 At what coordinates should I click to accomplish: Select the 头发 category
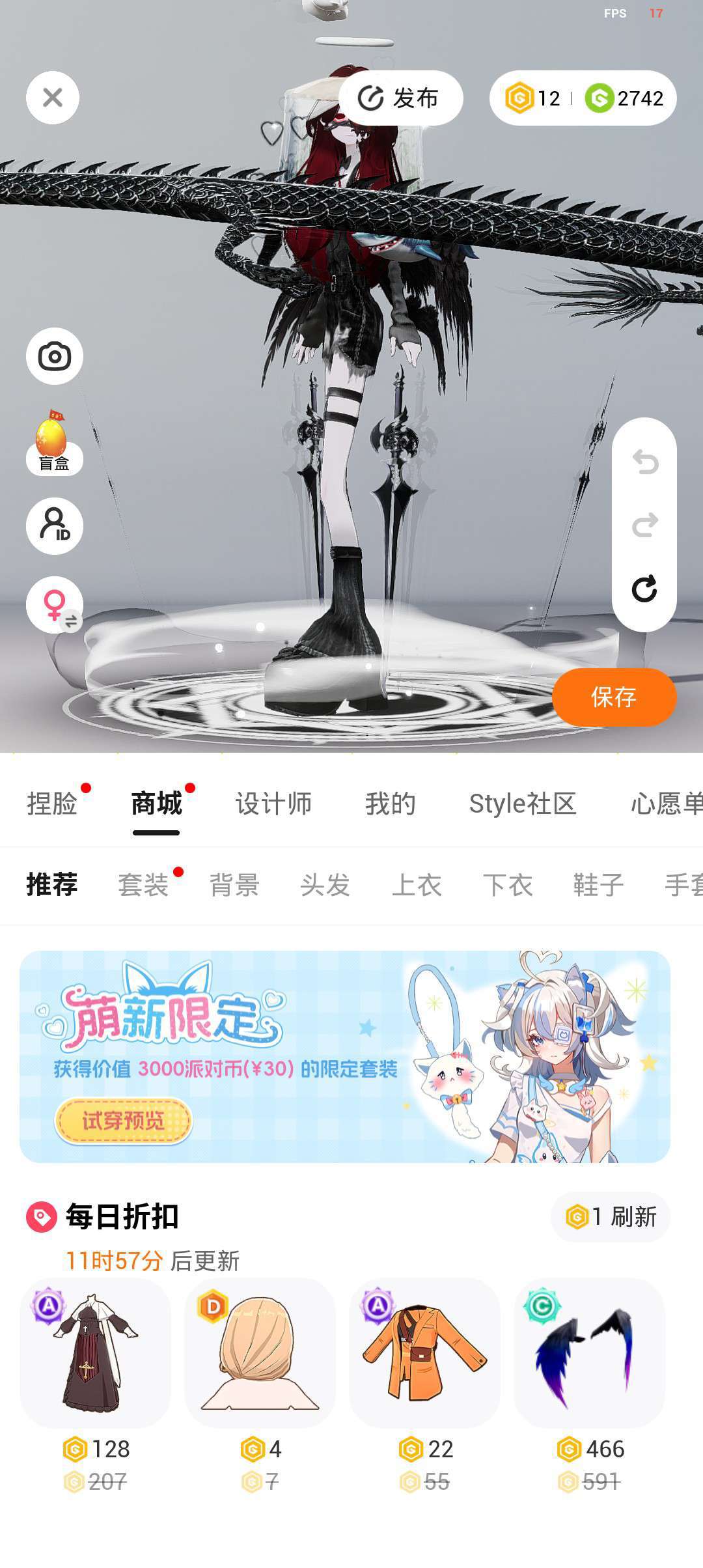pos(325,885)
